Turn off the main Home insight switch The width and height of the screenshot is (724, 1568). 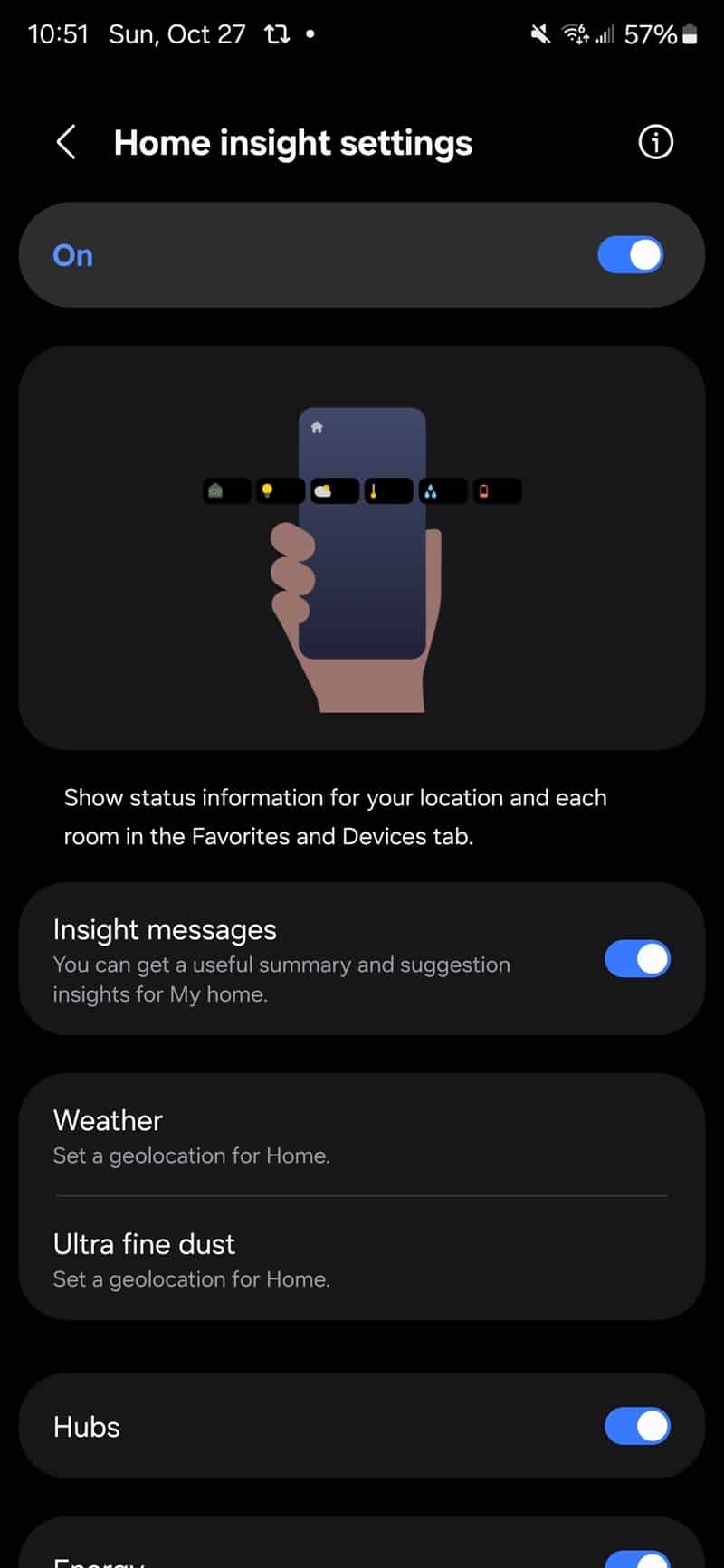click(631, 255)
